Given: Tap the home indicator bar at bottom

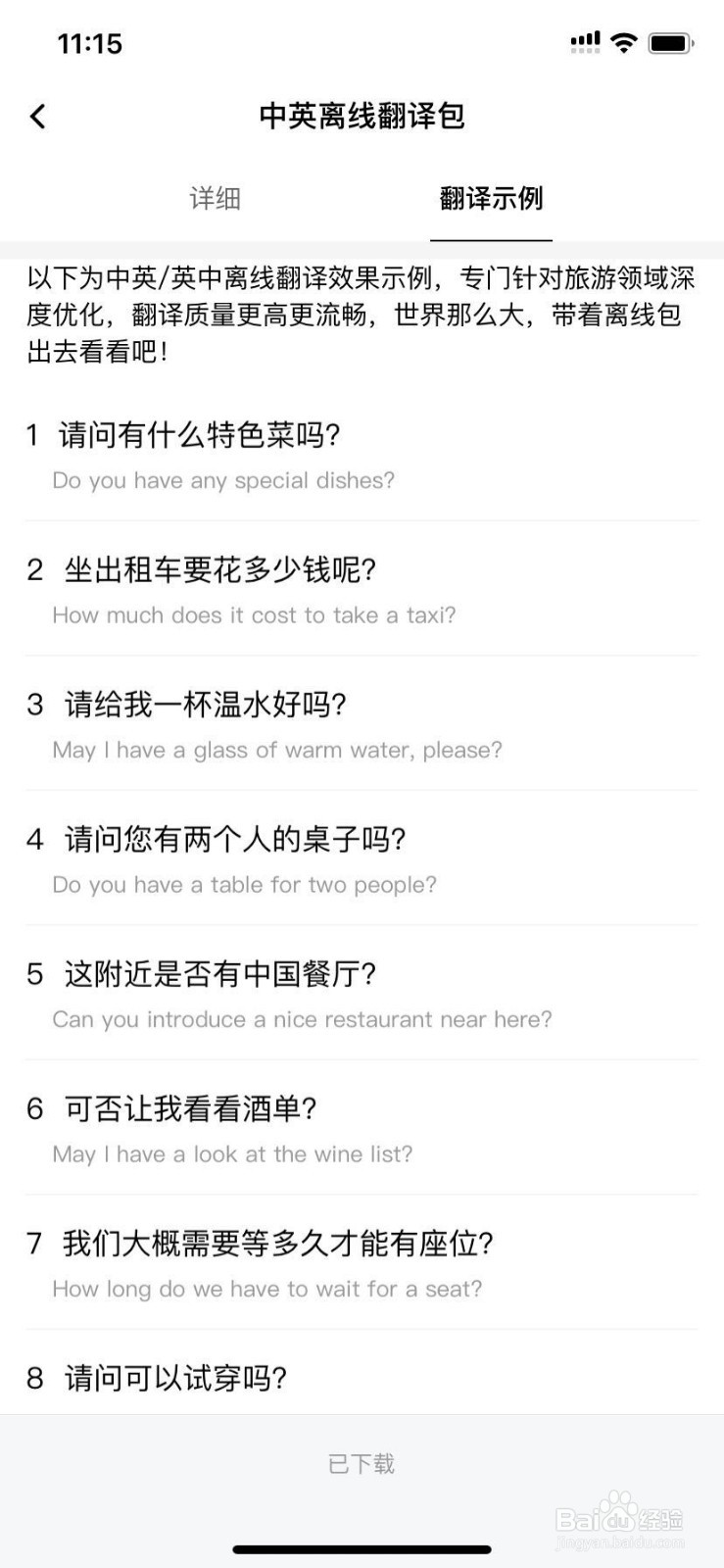Looking at the screenshot, I should (362, 1549).
